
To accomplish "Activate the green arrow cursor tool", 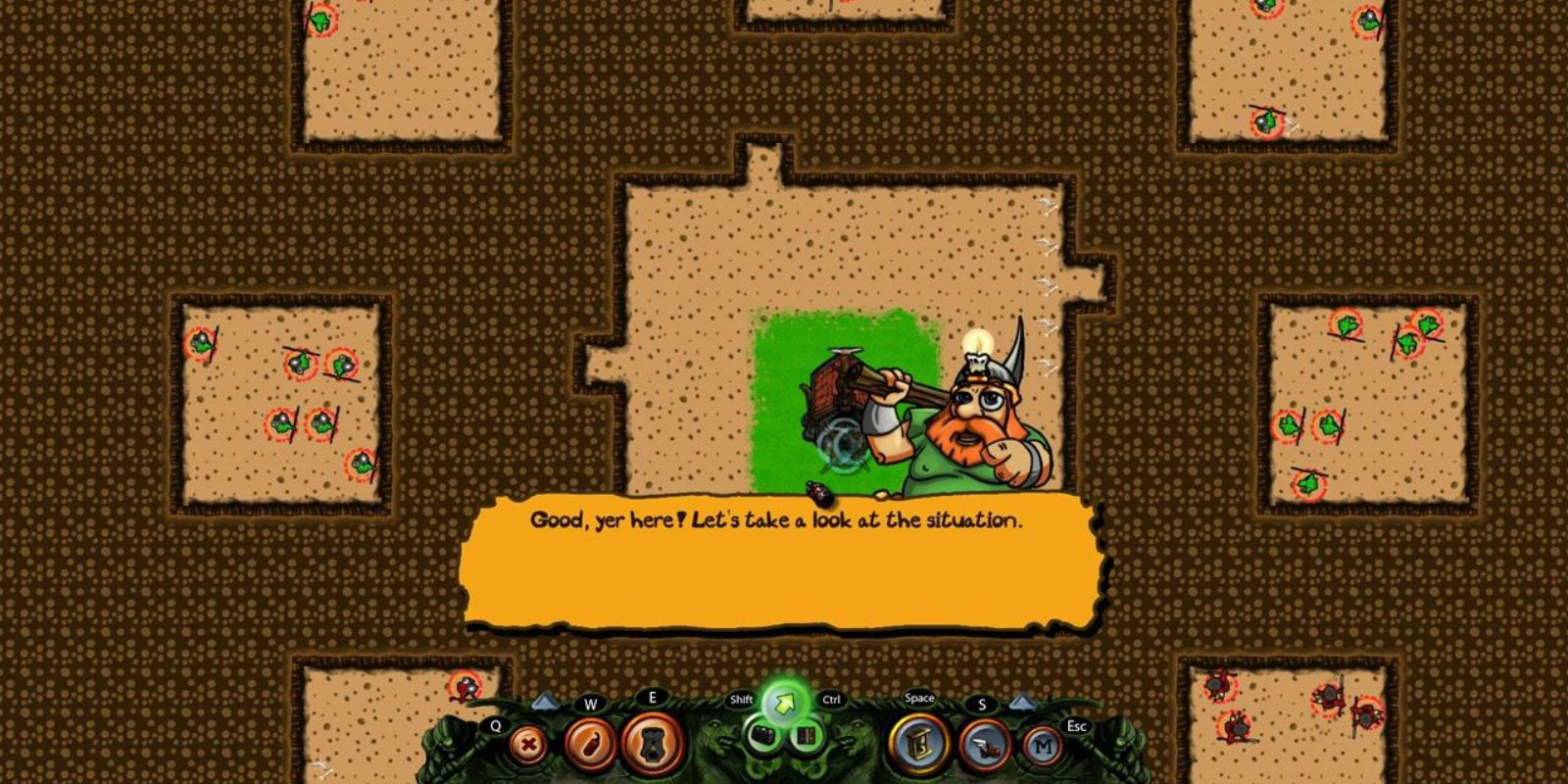I will [x=784, y=704].
